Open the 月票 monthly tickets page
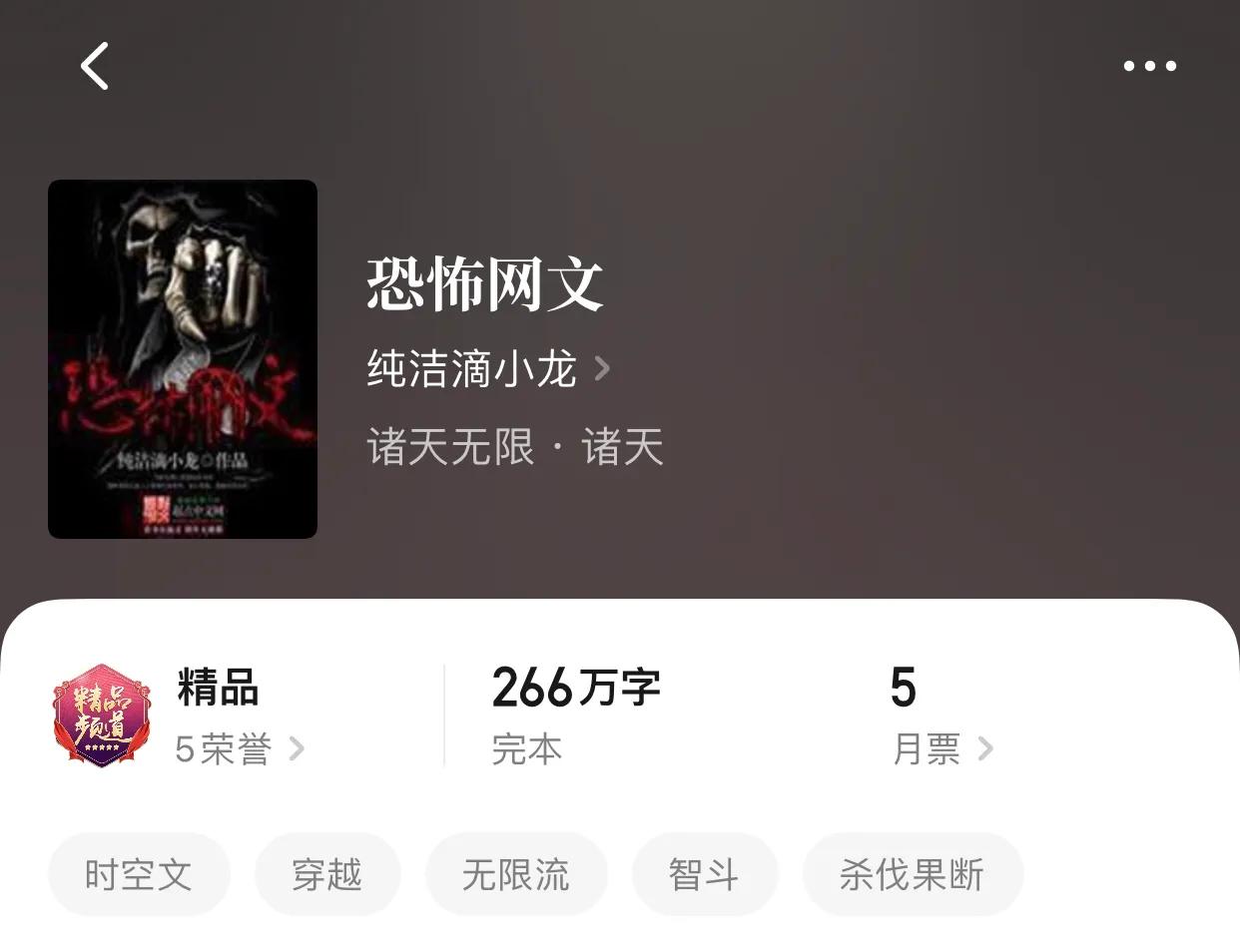1240x952 pixels. pos(941,748)
